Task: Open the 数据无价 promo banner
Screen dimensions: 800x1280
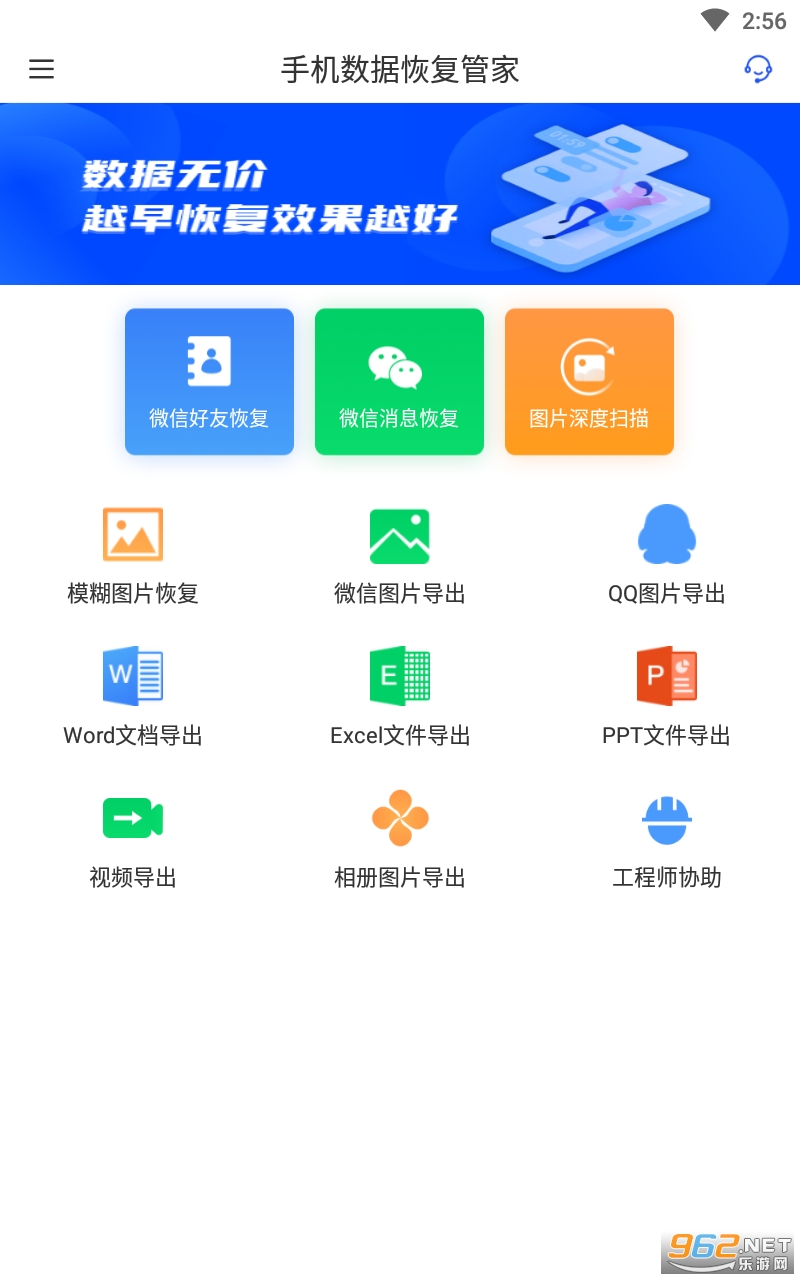Action: 400,194
